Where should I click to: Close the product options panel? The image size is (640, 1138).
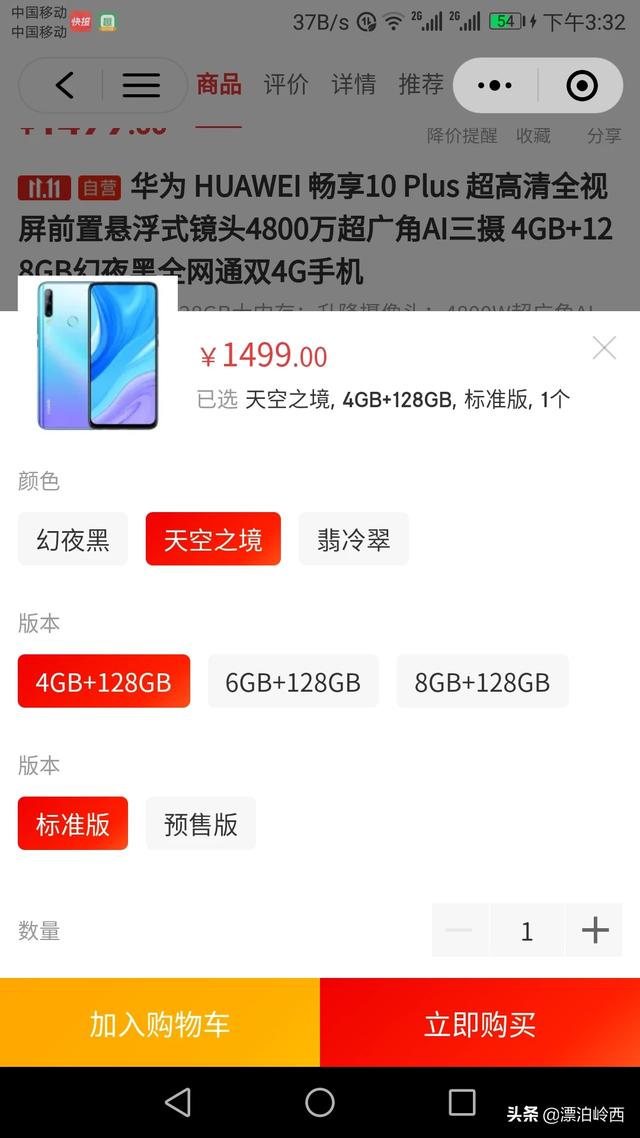point(604,348)
